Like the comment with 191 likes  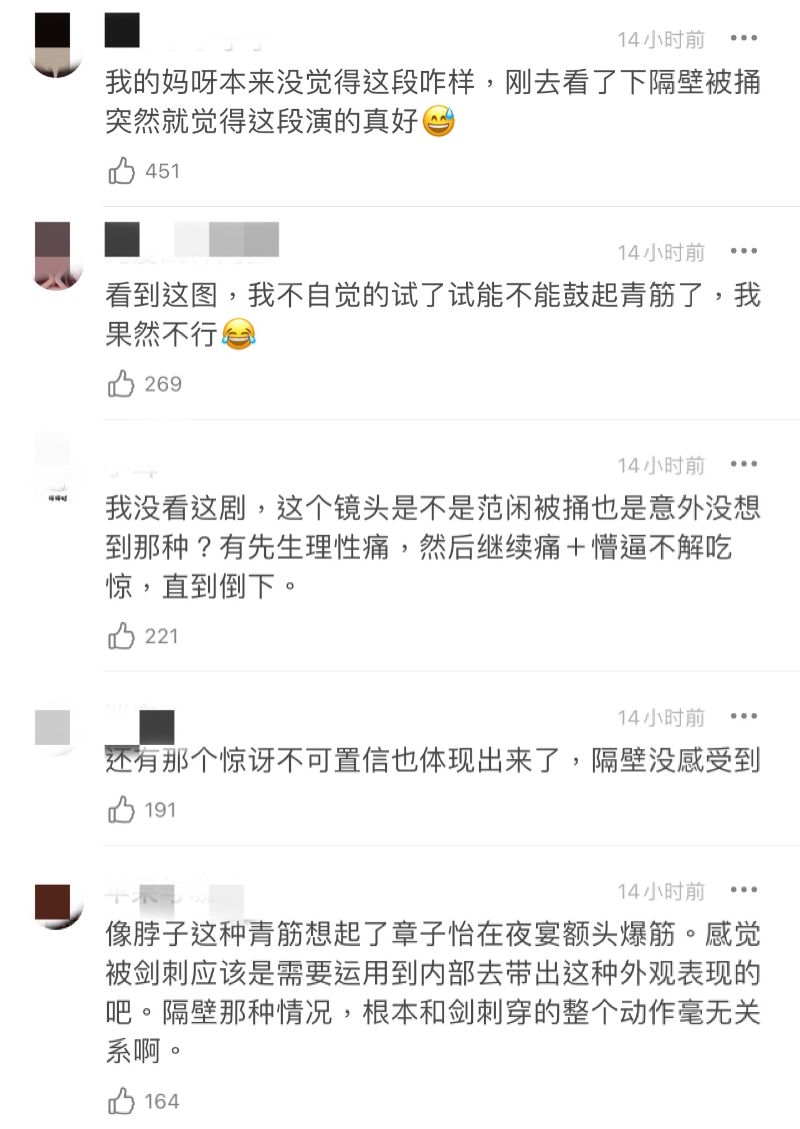pos(122,810)
